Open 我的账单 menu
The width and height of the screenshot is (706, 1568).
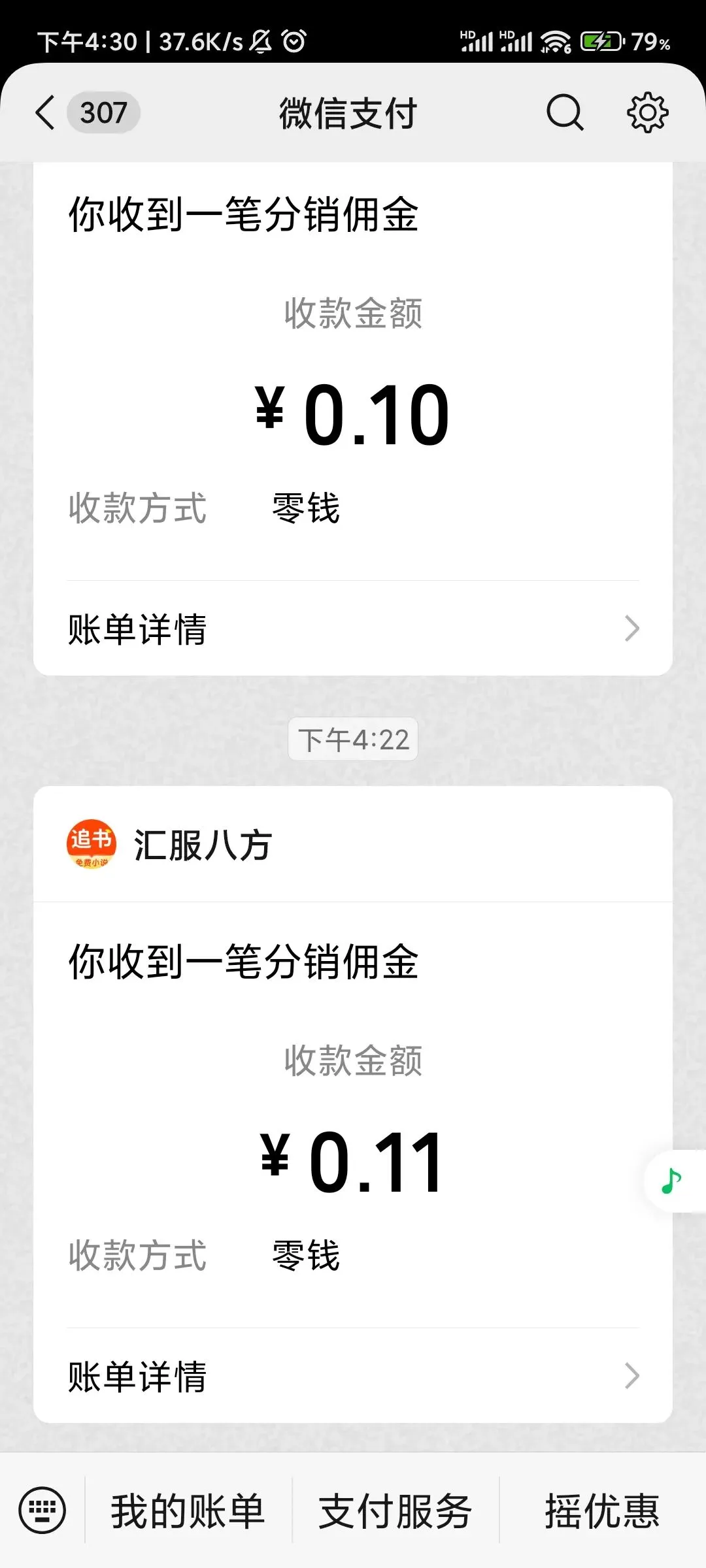coord(188,1511)
